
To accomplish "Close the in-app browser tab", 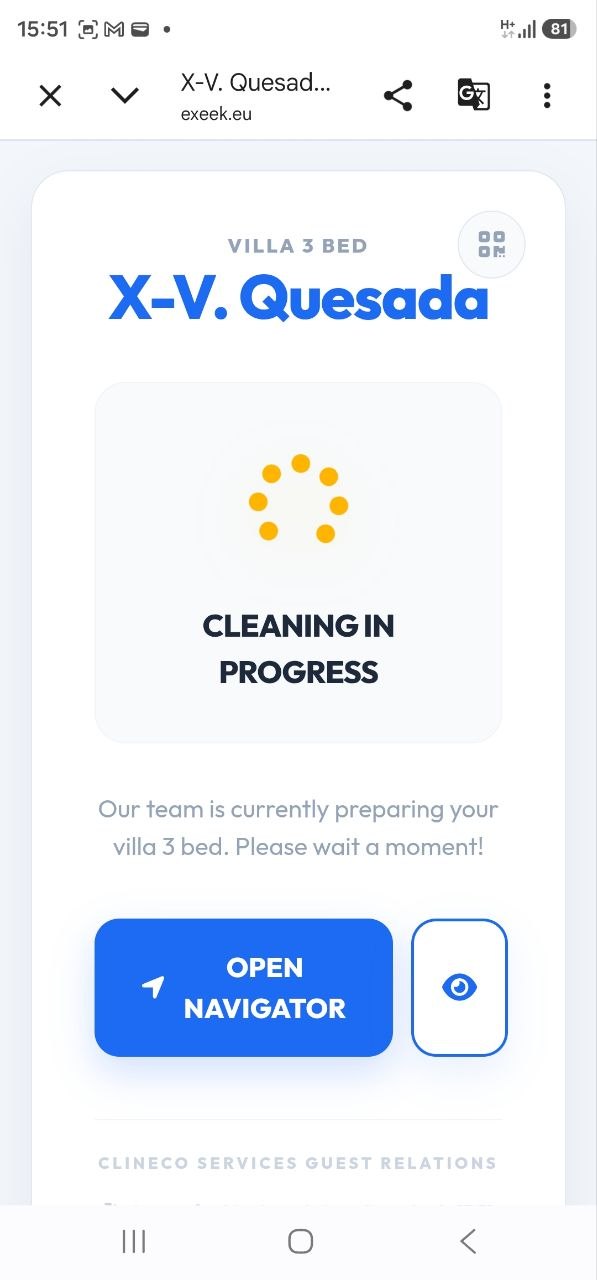I will pyautogui.click(x=50, y=96).
